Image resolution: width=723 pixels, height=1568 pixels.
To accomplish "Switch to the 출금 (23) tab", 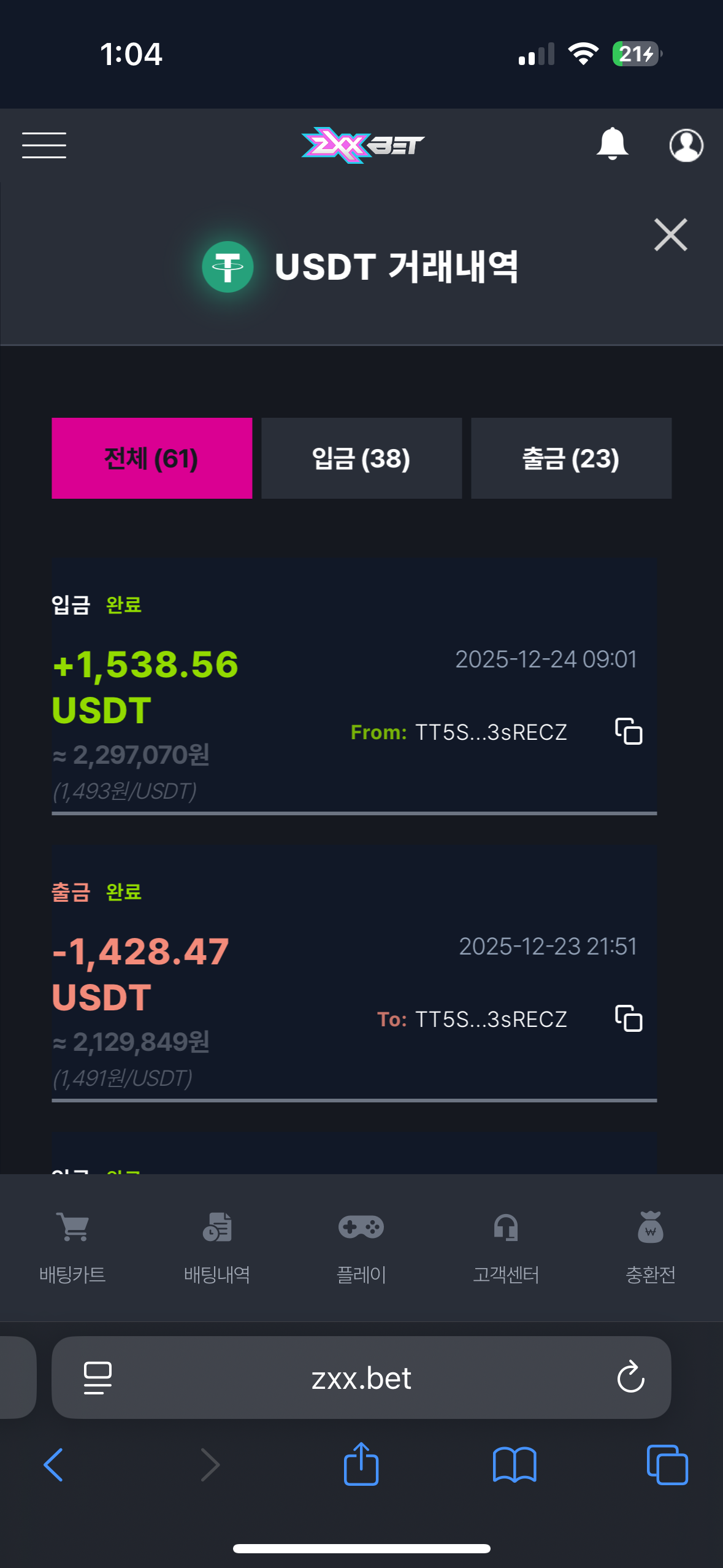I will tap(571, 458).
